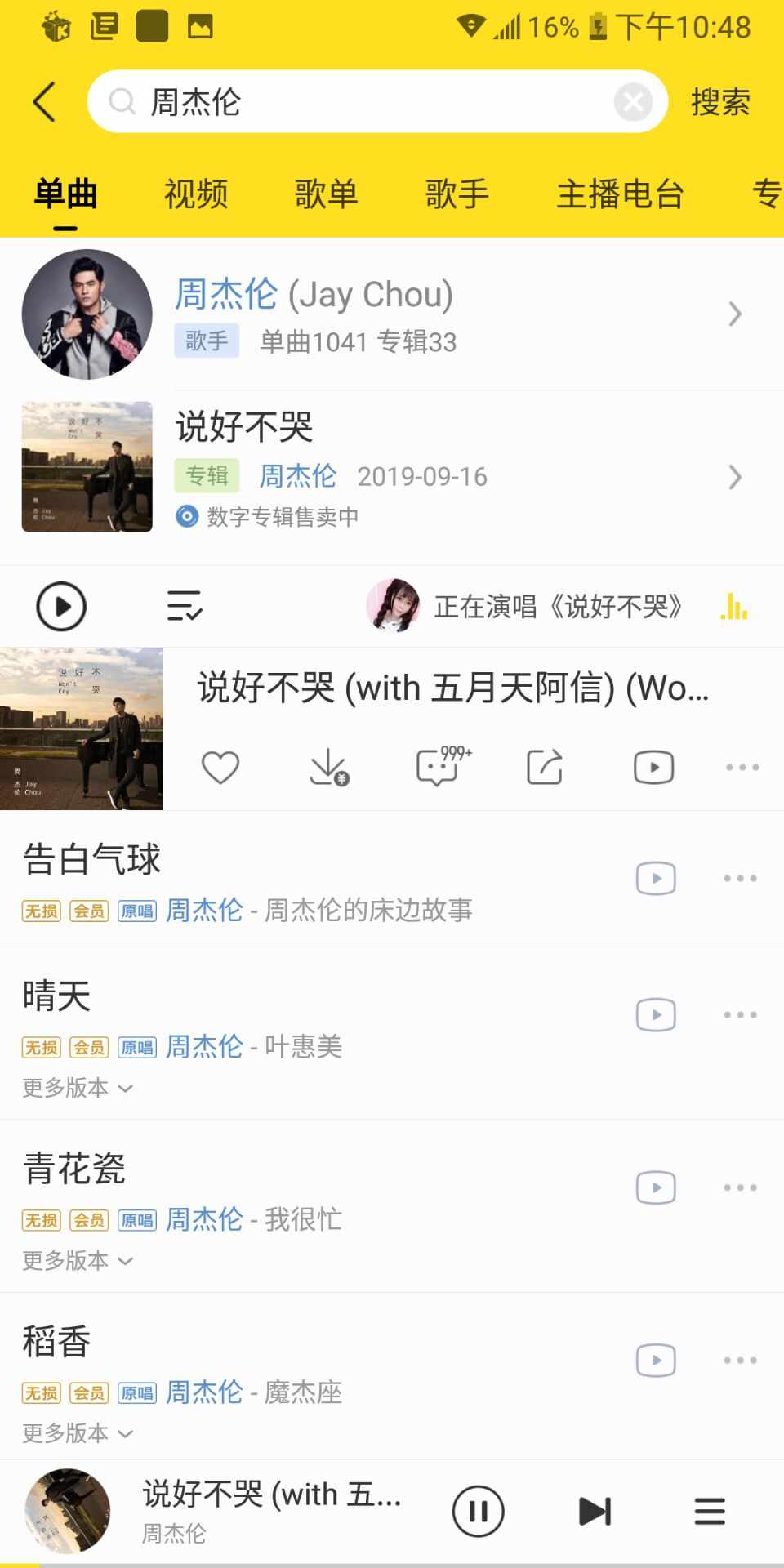This screenshot has height=1568, width=784.
Task: Tap the 搜索 button
Action: 720,102
